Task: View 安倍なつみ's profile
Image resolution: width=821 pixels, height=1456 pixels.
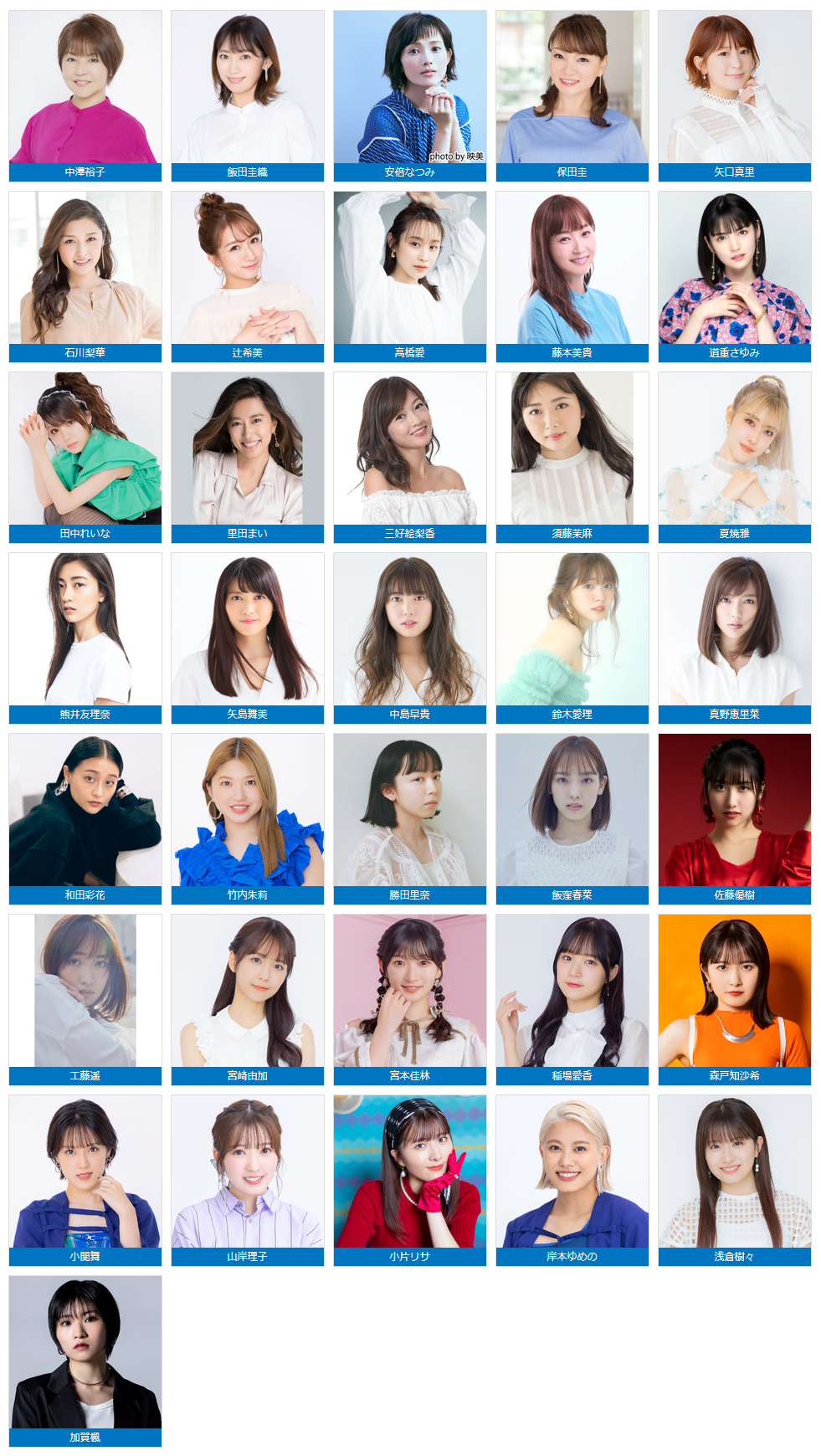Action: click(409, 95)
